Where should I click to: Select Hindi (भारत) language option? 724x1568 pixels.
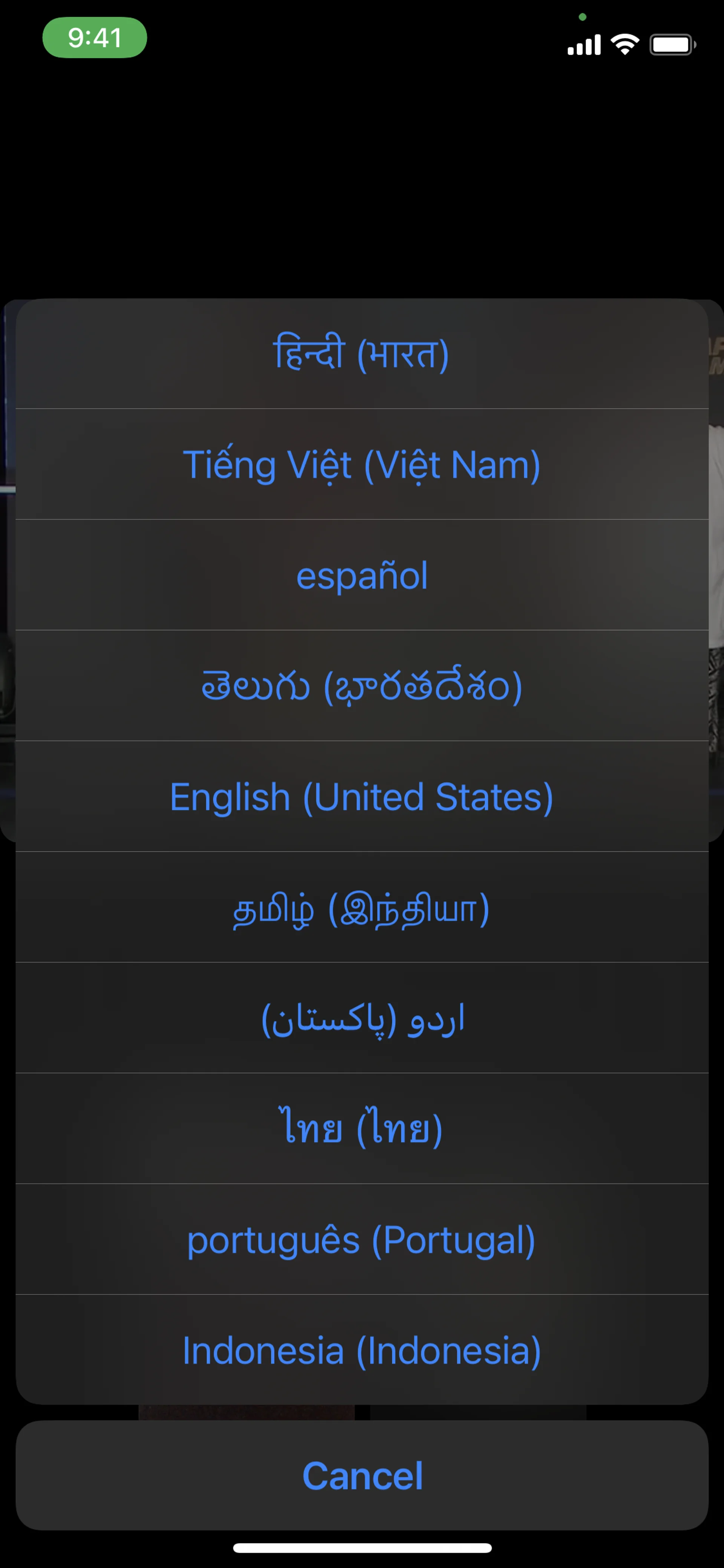(x=361, y=354)
